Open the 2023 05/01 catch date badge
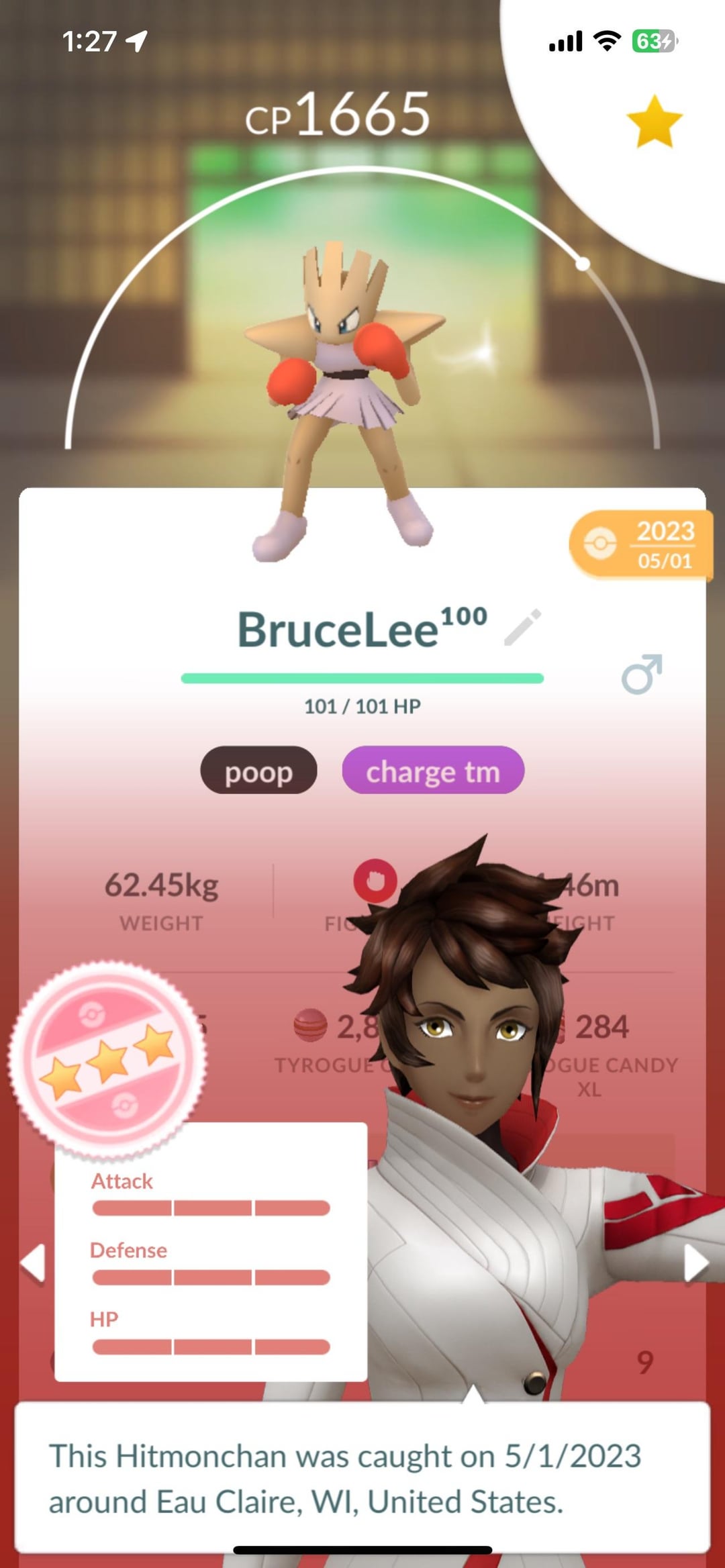Screen dimensions: 725x1568 641,544
